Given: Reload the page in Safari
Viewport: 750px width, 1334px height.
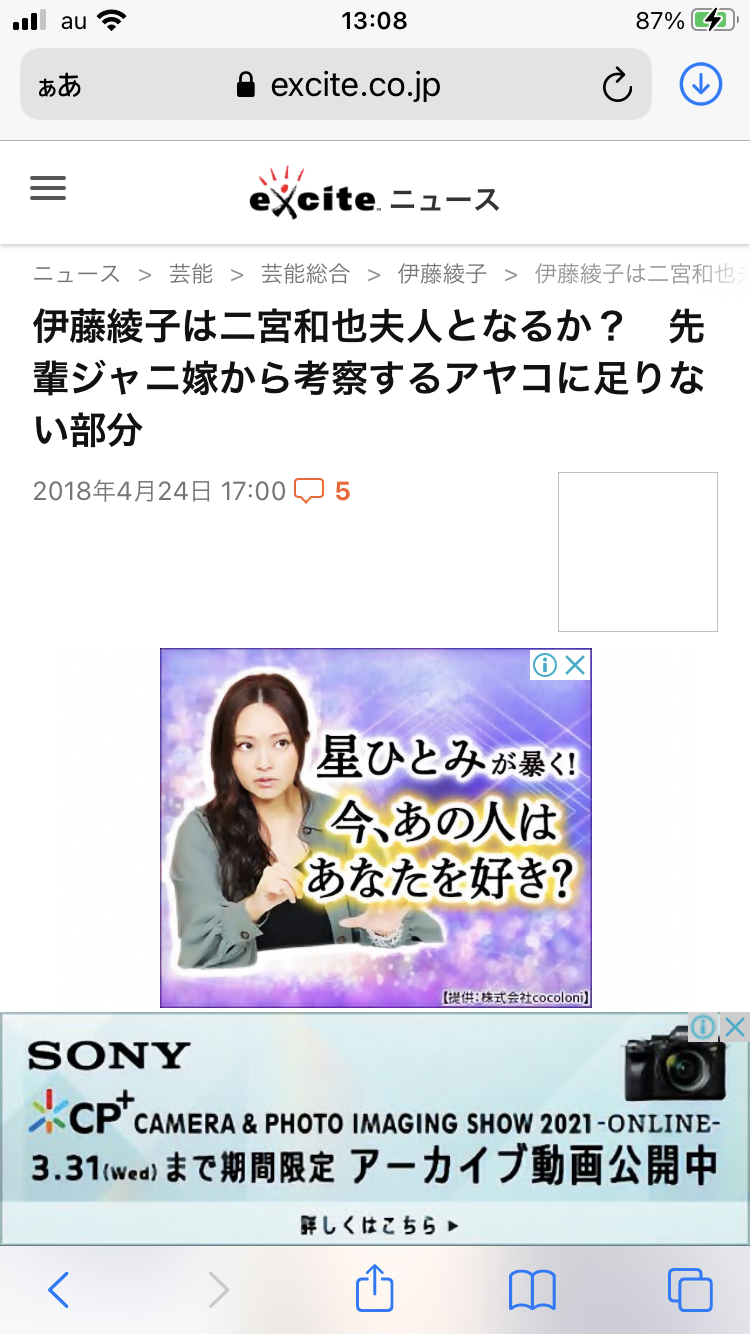Looking at the screenshot, I should [x=617, y=86].
